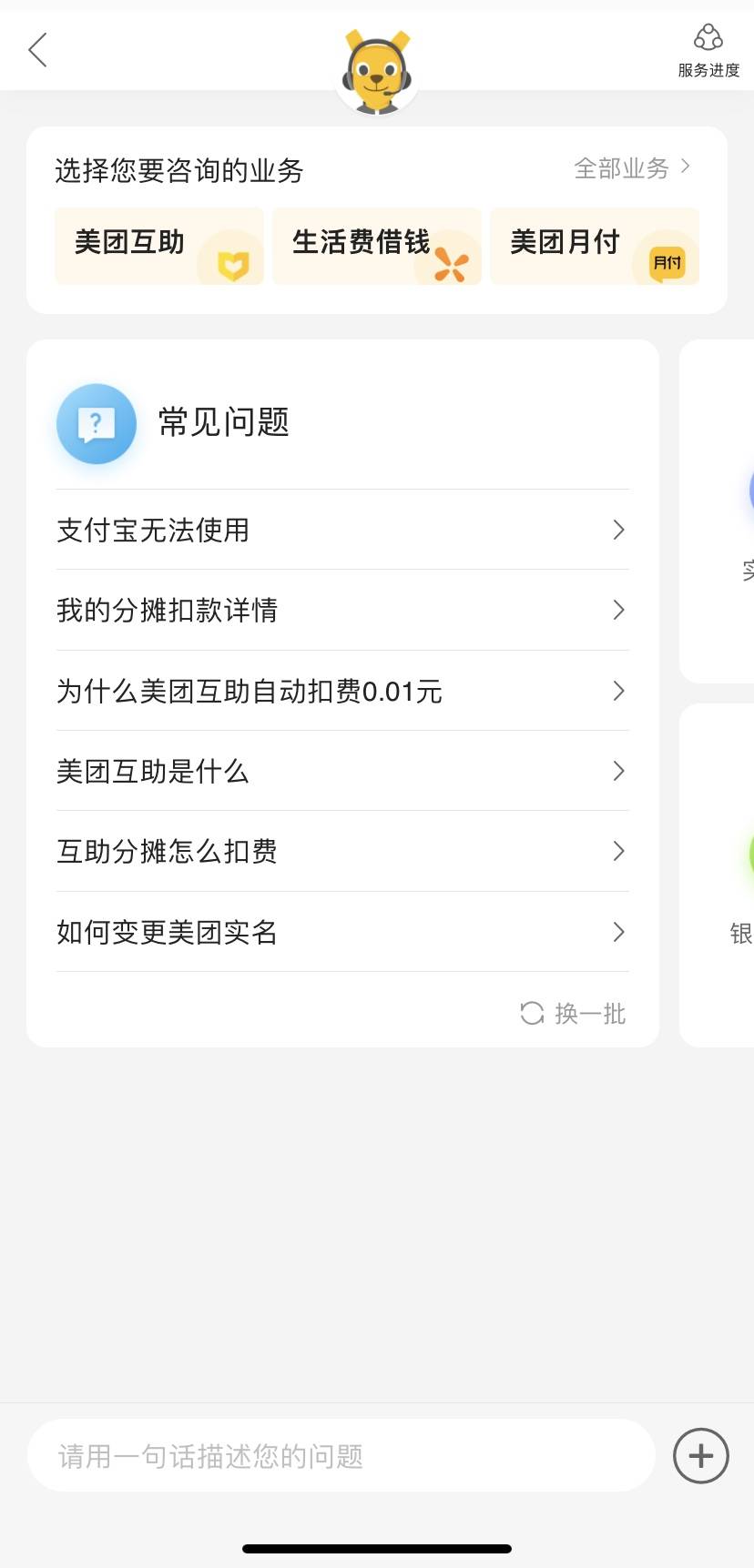The image size is (754, 1568).
Task: Tap the plus icon beside the message input
Action: tap(699, 1455)
